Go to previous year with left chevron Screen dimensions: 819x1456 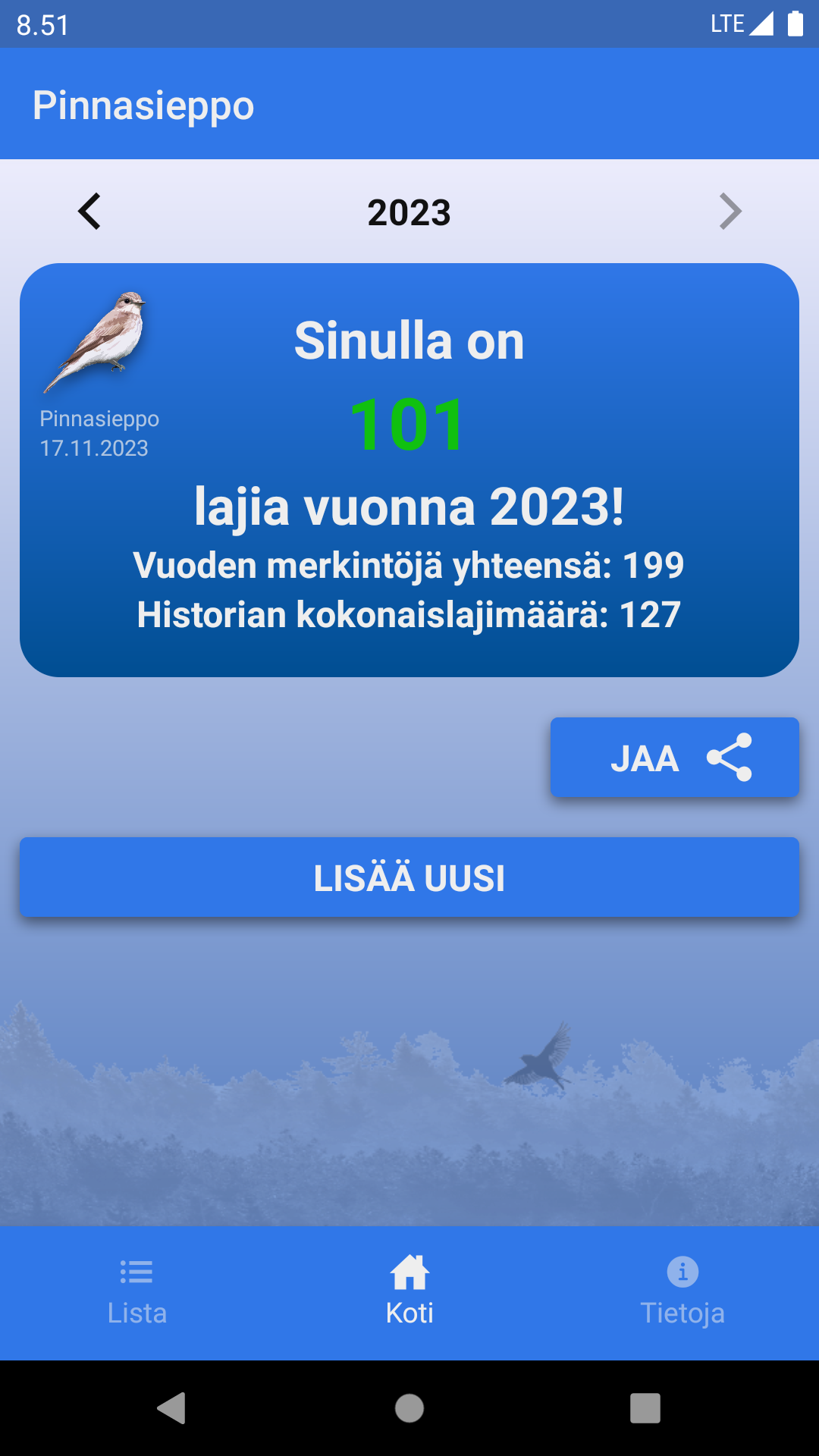pyautogui.click(x=90, y=212)
